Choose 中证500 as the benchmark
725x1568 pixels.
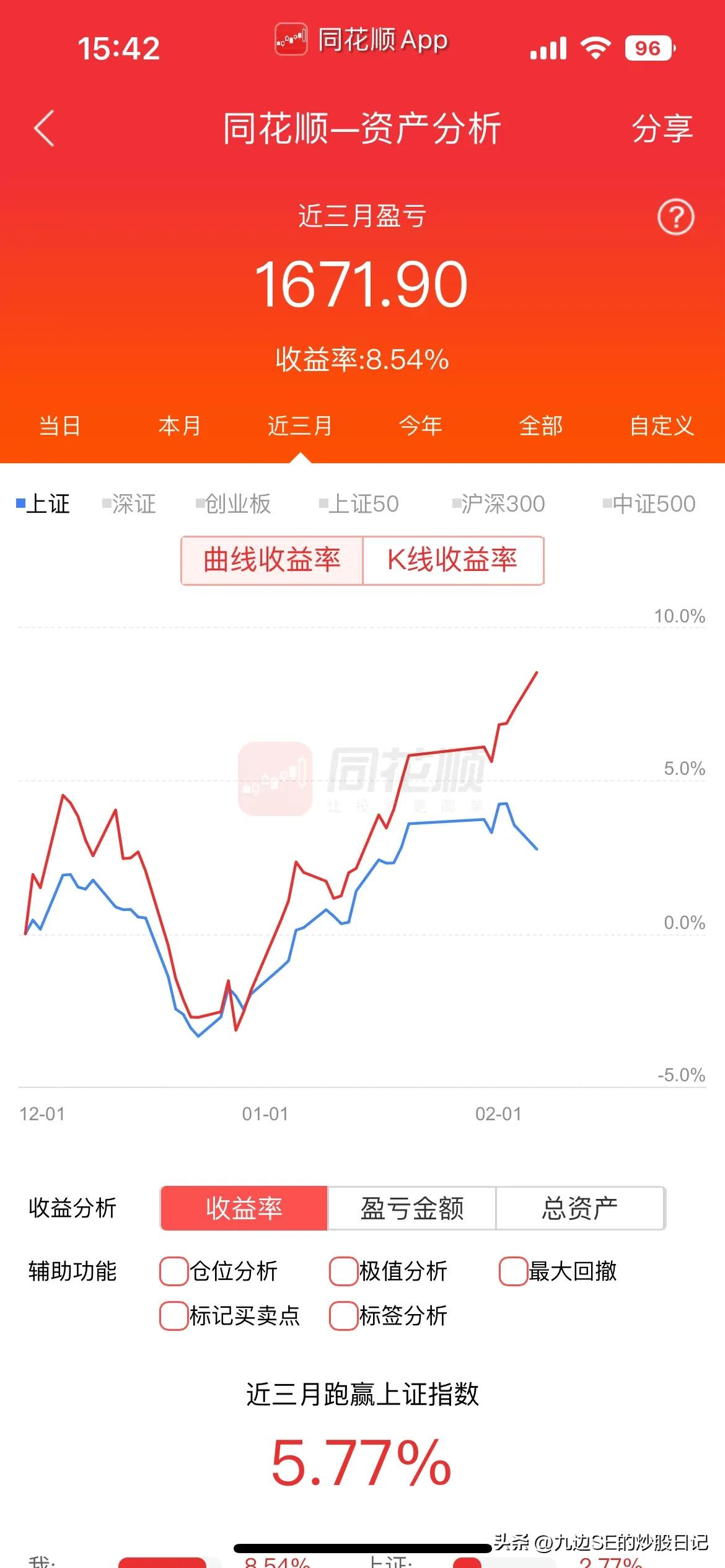coord(649,503)
